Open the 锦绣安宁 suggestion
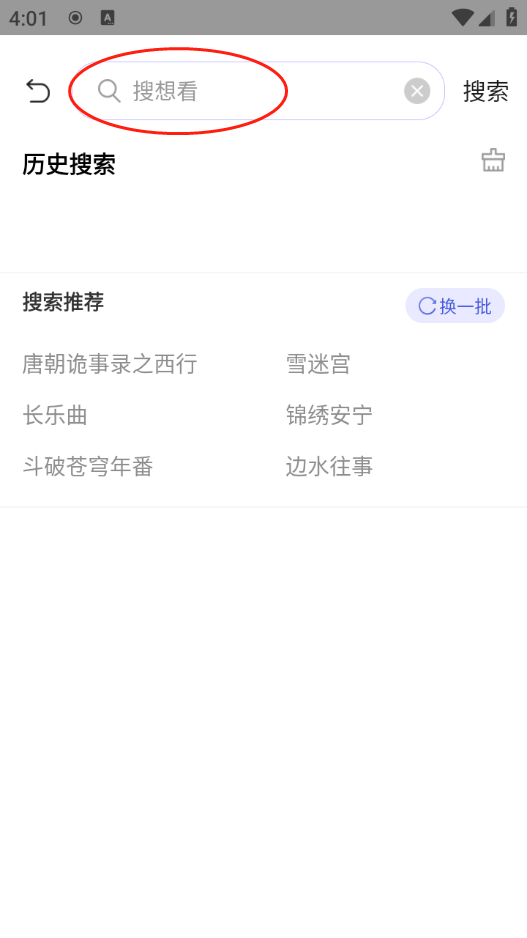Screen dimensions: 527x938 [x=329, y=415]
